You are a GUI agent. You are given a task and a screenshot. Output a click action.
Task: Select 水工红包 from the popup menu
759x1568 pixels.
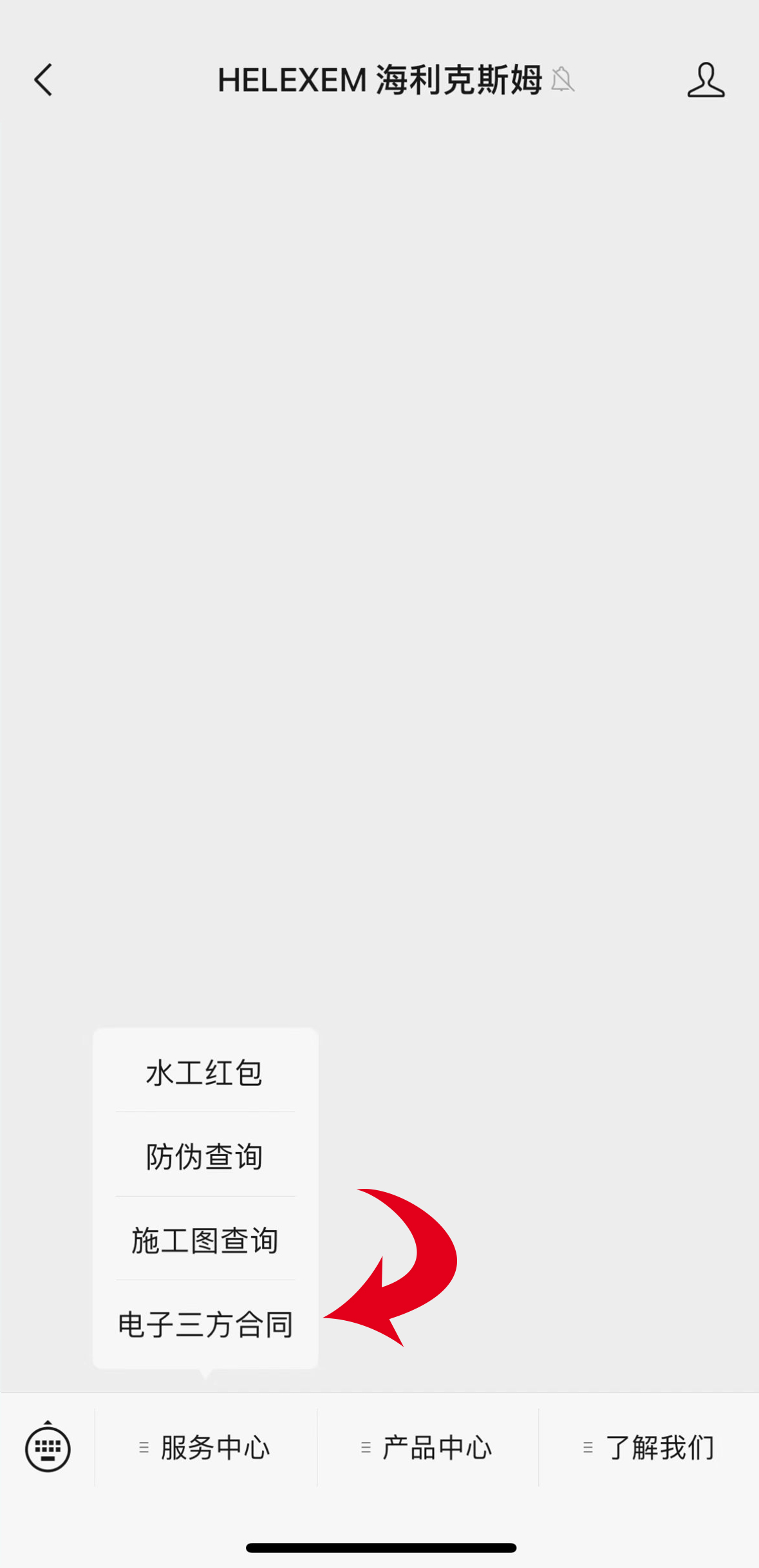[205, 1072]
